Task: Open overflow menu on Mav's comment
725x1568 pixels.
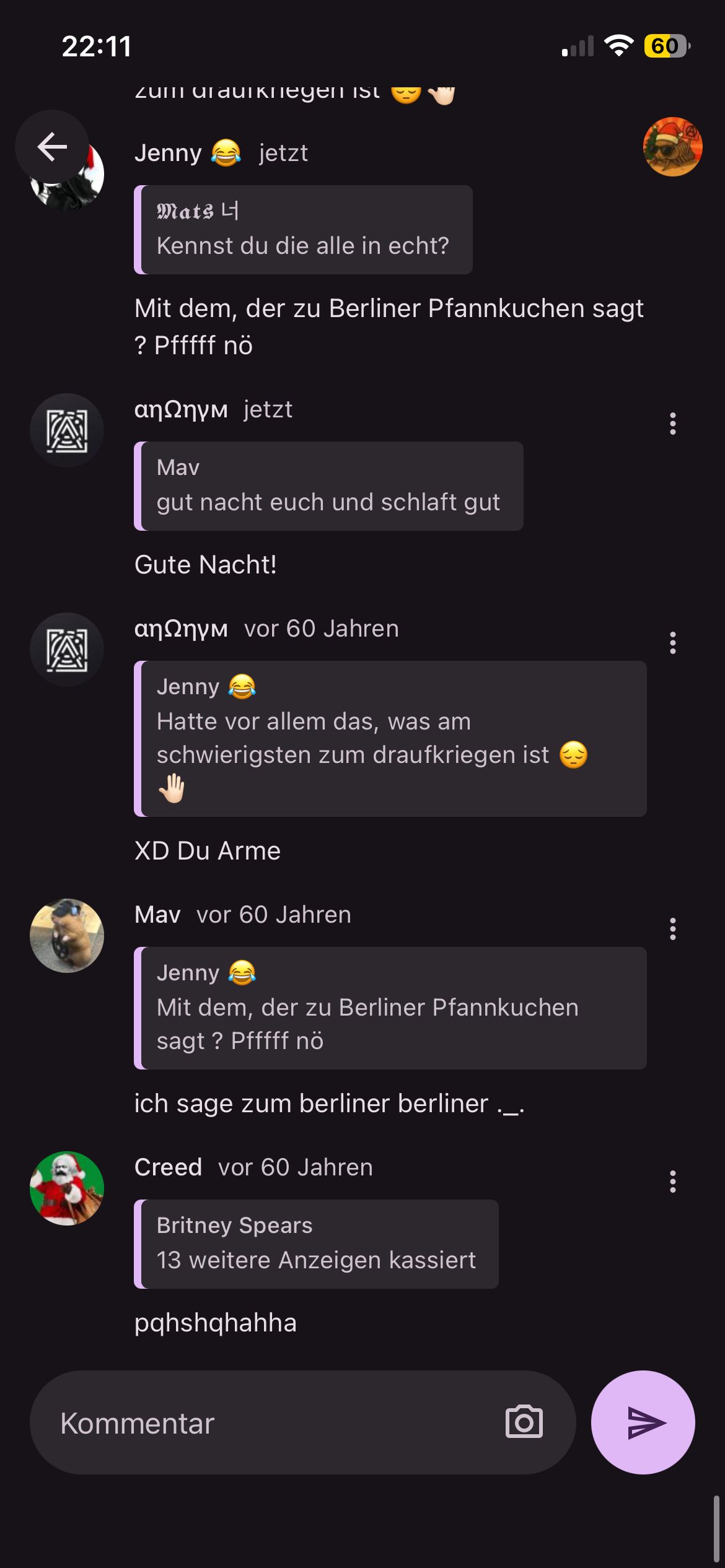Action: [672, 930]
